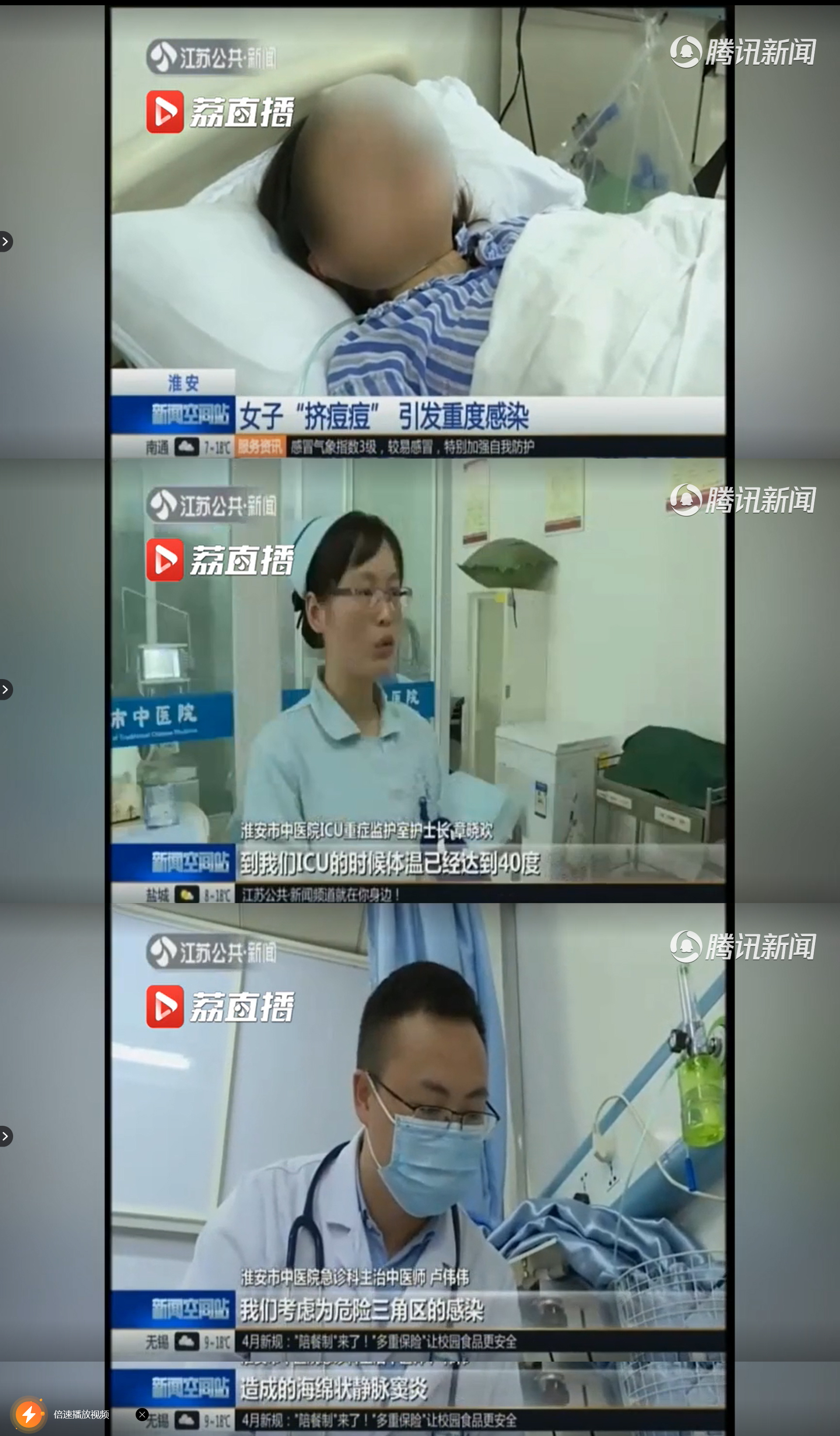Expand side arrow beside the masked doctor frame

click(5, 1136)
